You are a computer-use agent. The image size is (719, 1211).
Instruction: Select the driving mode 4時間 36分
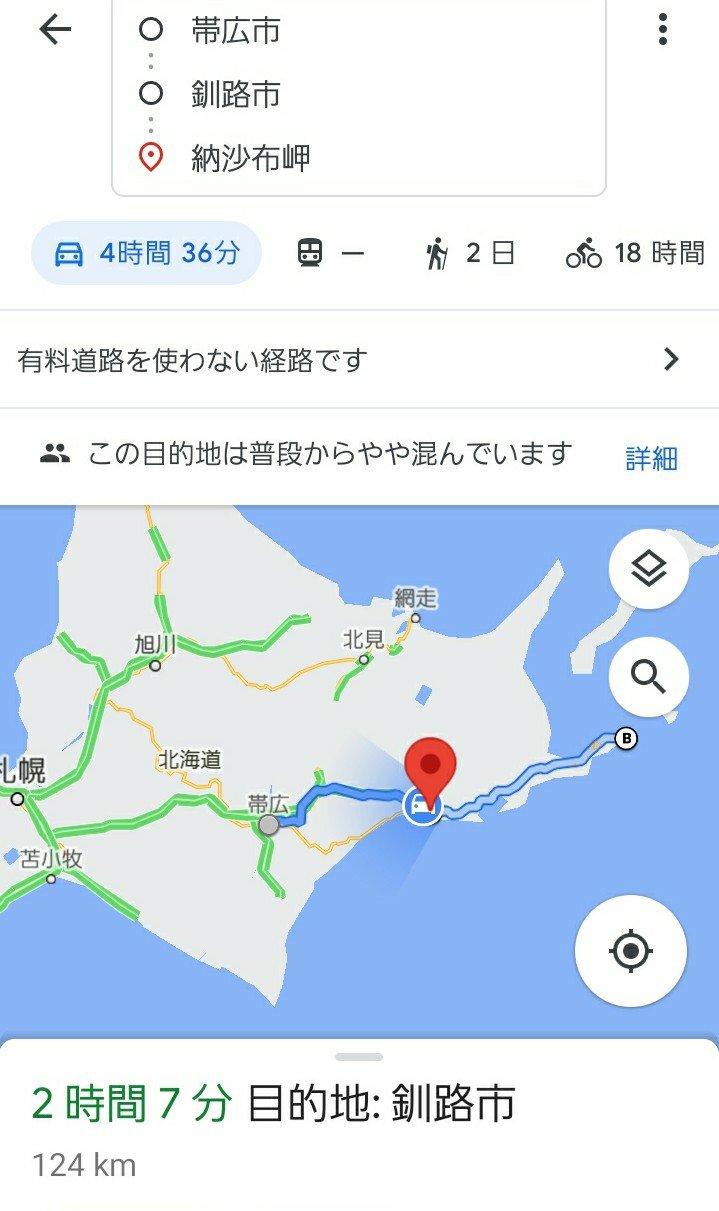pos(147,254)
